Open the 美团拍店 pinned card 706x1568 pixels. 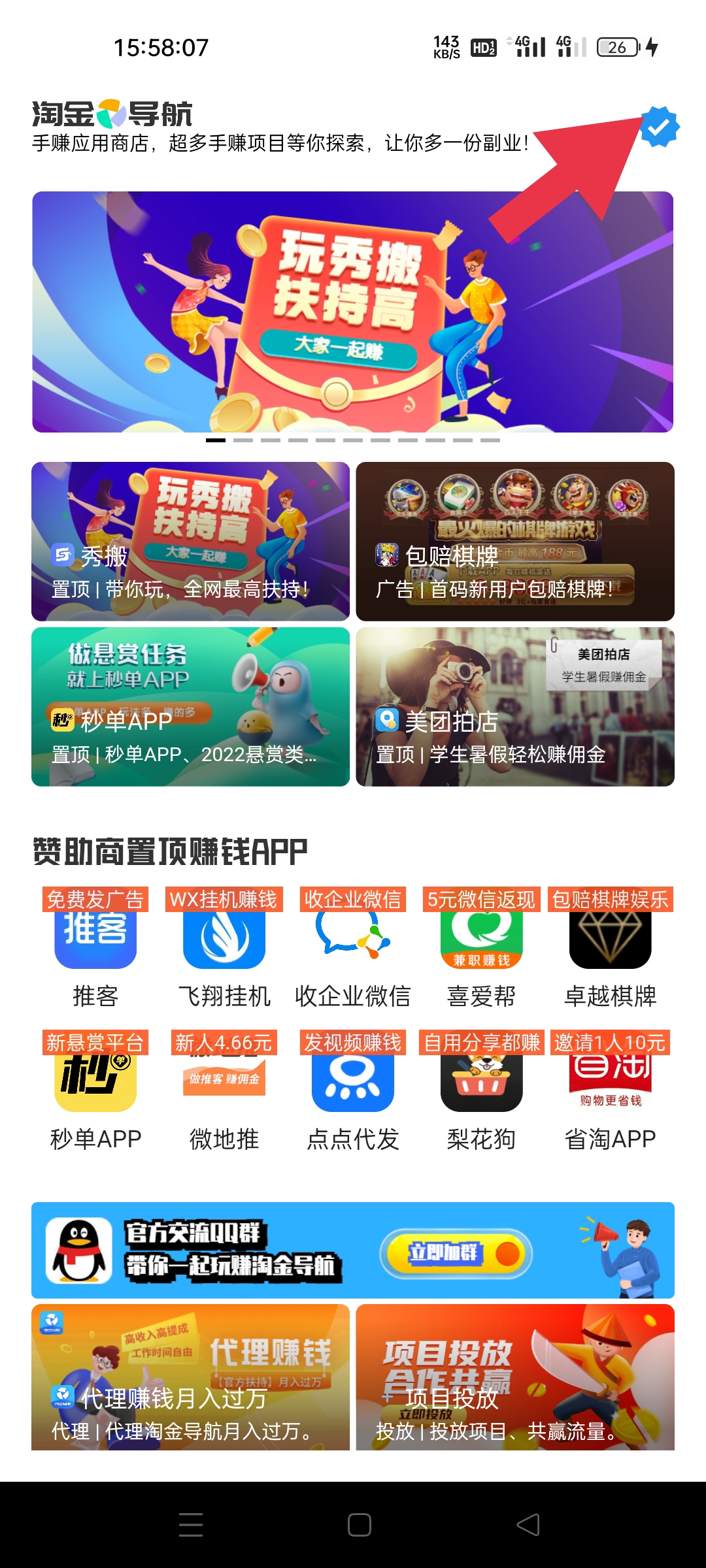coord(514,707)
